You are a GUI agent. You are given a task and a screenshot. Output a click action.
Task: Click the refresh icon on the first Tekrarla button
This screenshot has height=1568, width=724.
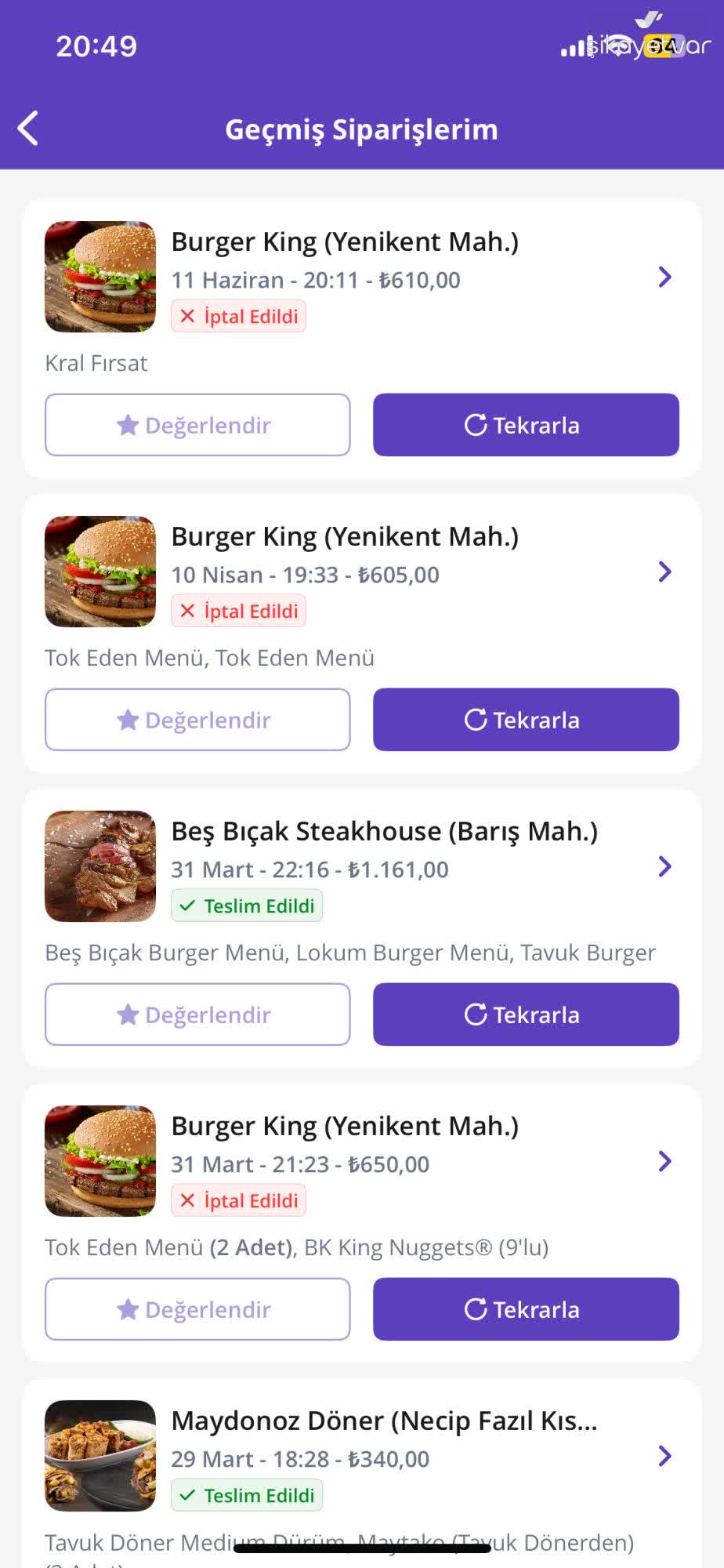point(476,425)
